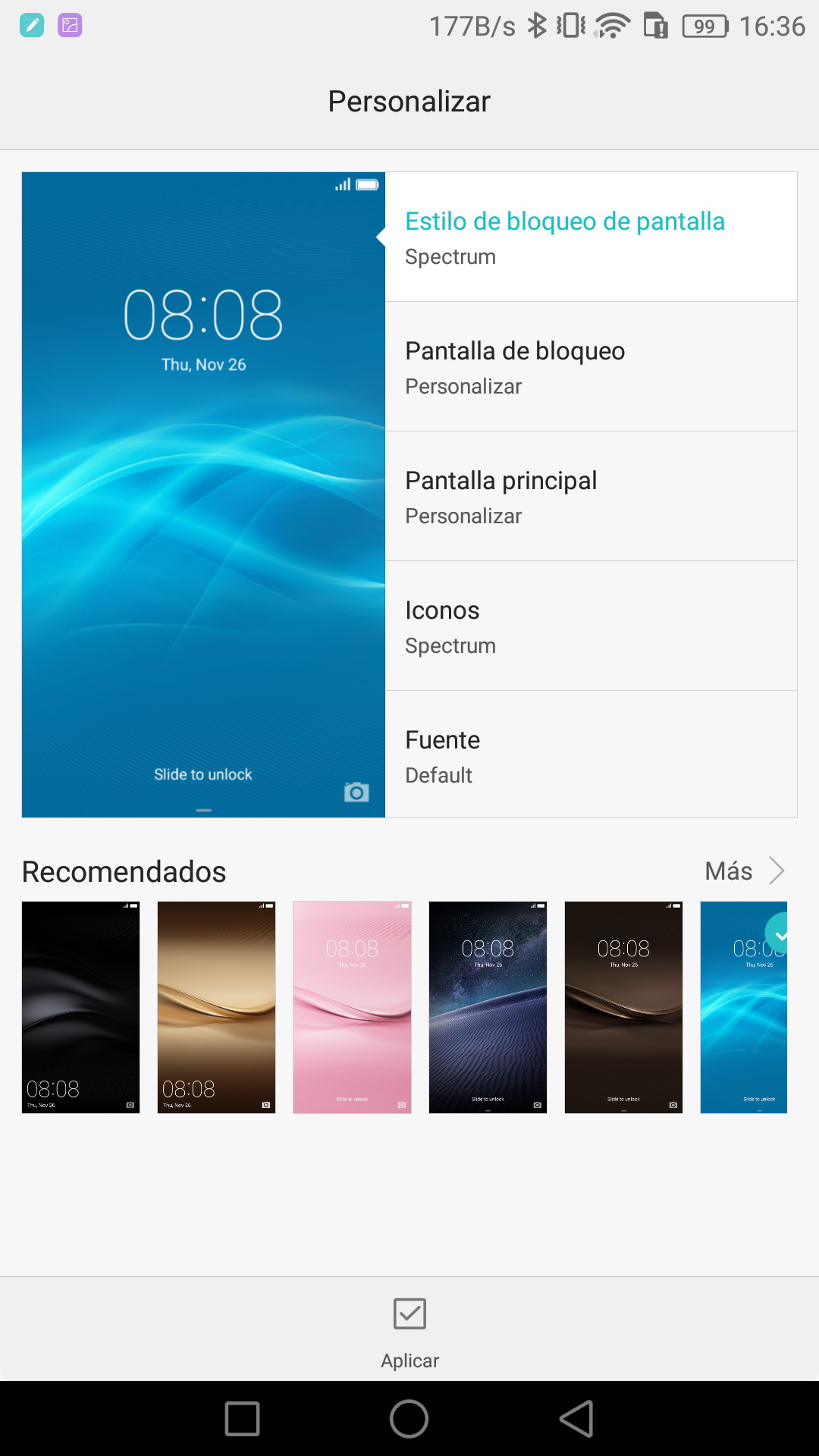819x1456 pixels.
Task: Choose the dark brown recommended theme
Action: click(623, 1007)
